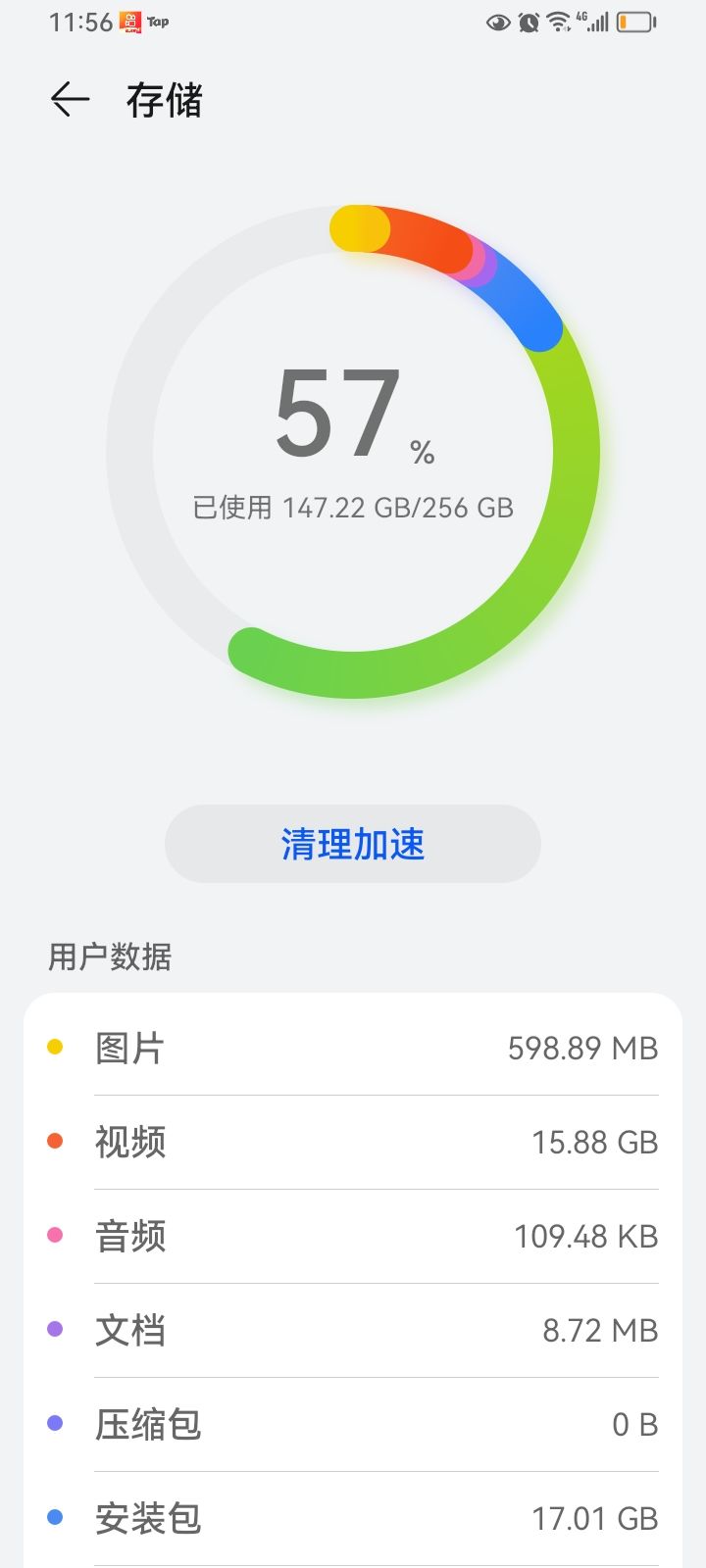Open the 压缩包 row
706x1568 pixels.
coord(353,1424)
